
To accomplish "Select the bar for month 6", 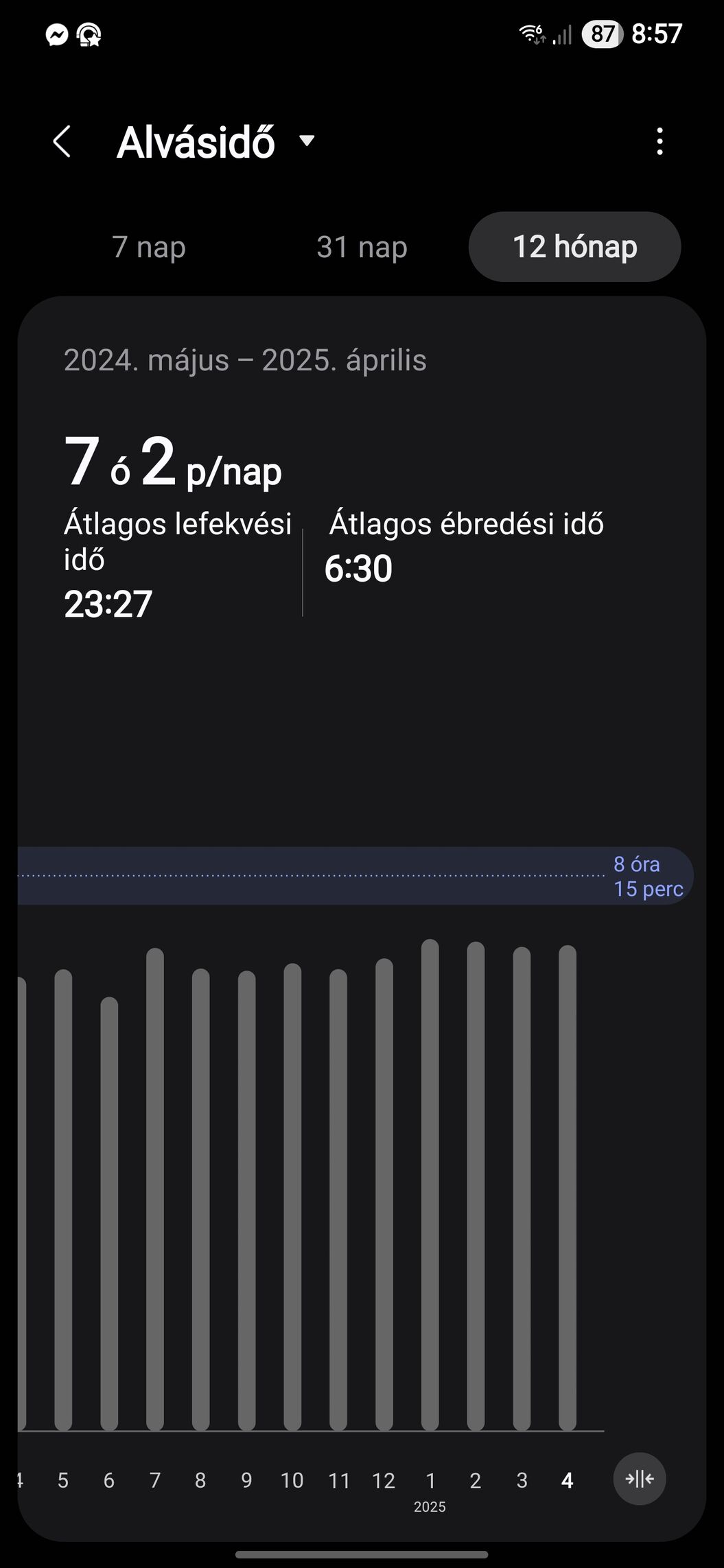I will tap(109, 1213).
